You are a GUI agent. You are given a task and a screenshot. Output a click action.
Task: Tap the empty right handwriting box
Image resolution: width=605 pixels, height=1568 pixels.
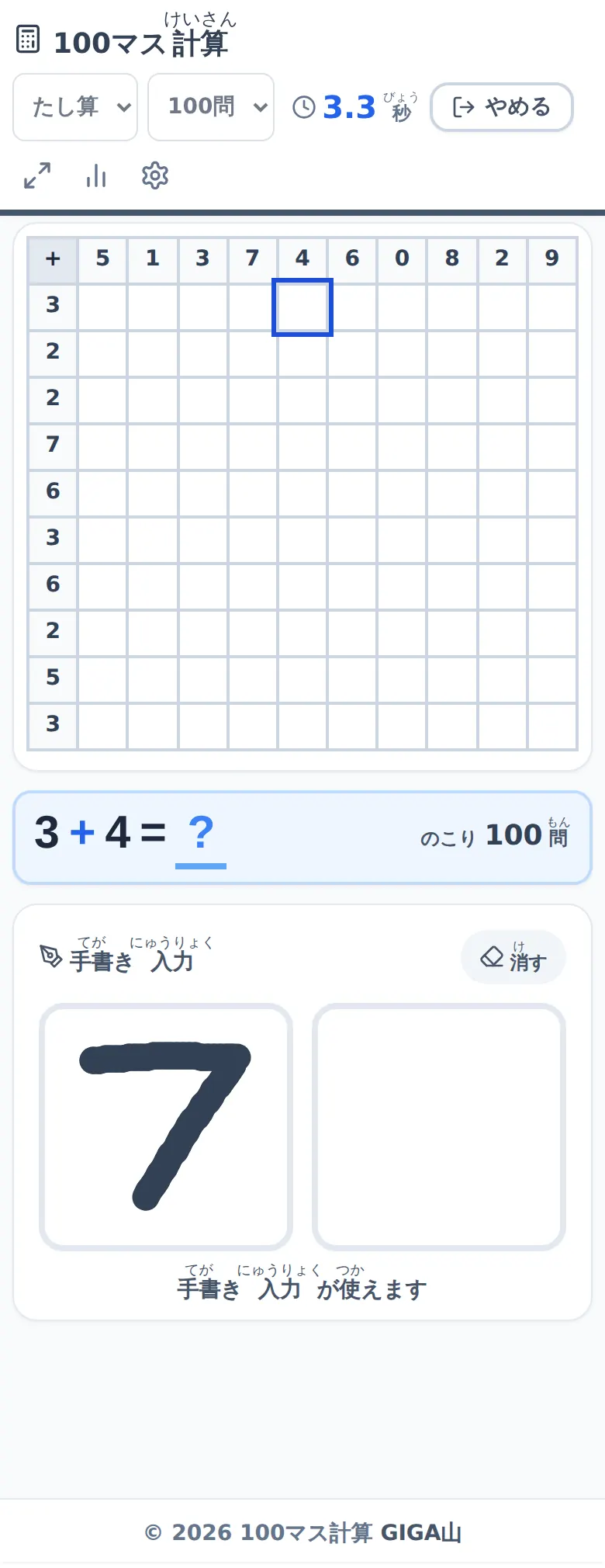[x=439, y=1127]
